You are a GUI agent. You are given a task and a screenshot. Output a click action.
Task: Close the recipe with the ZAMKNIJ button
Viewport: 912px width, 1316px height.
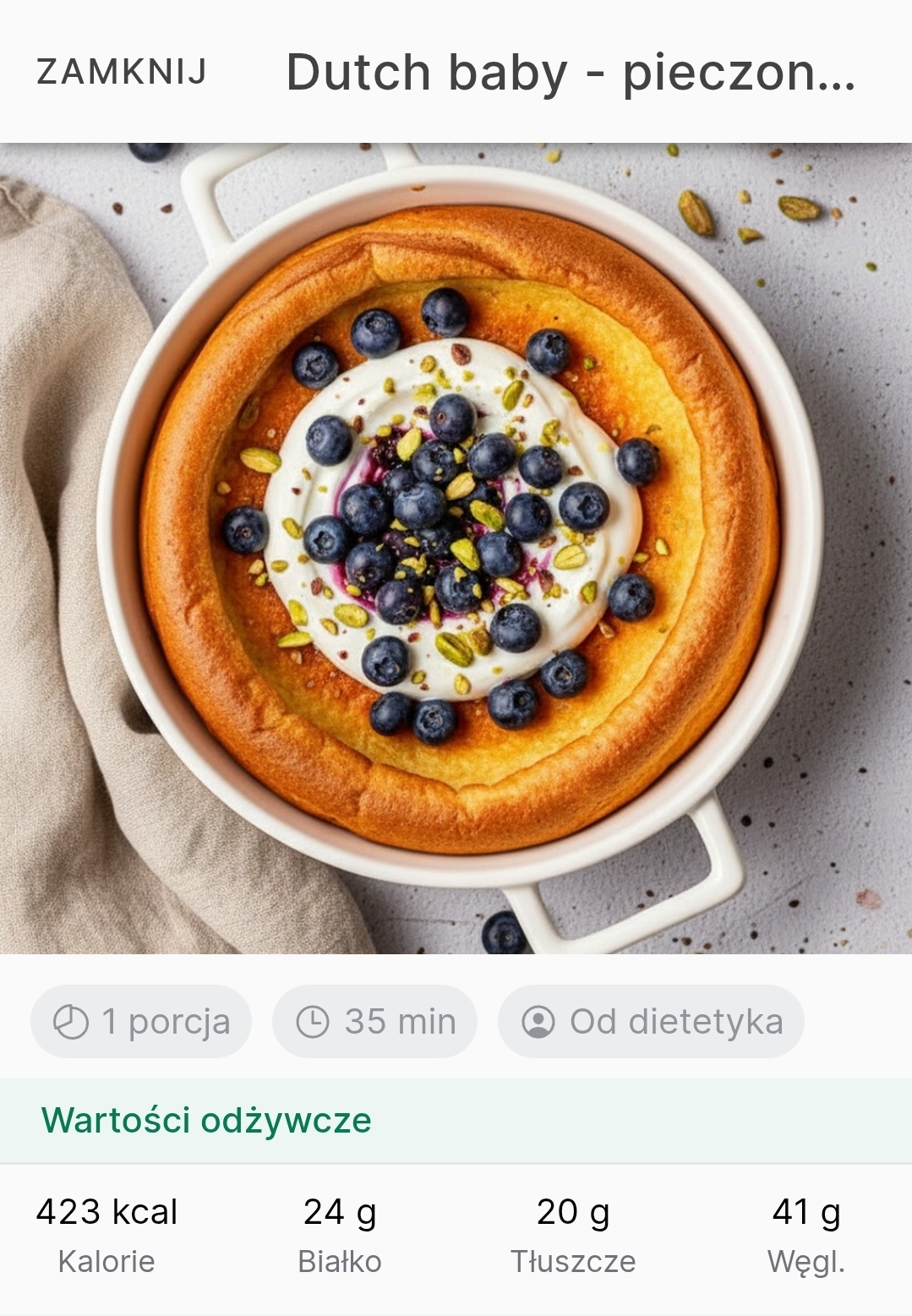(x=122, y=72)
